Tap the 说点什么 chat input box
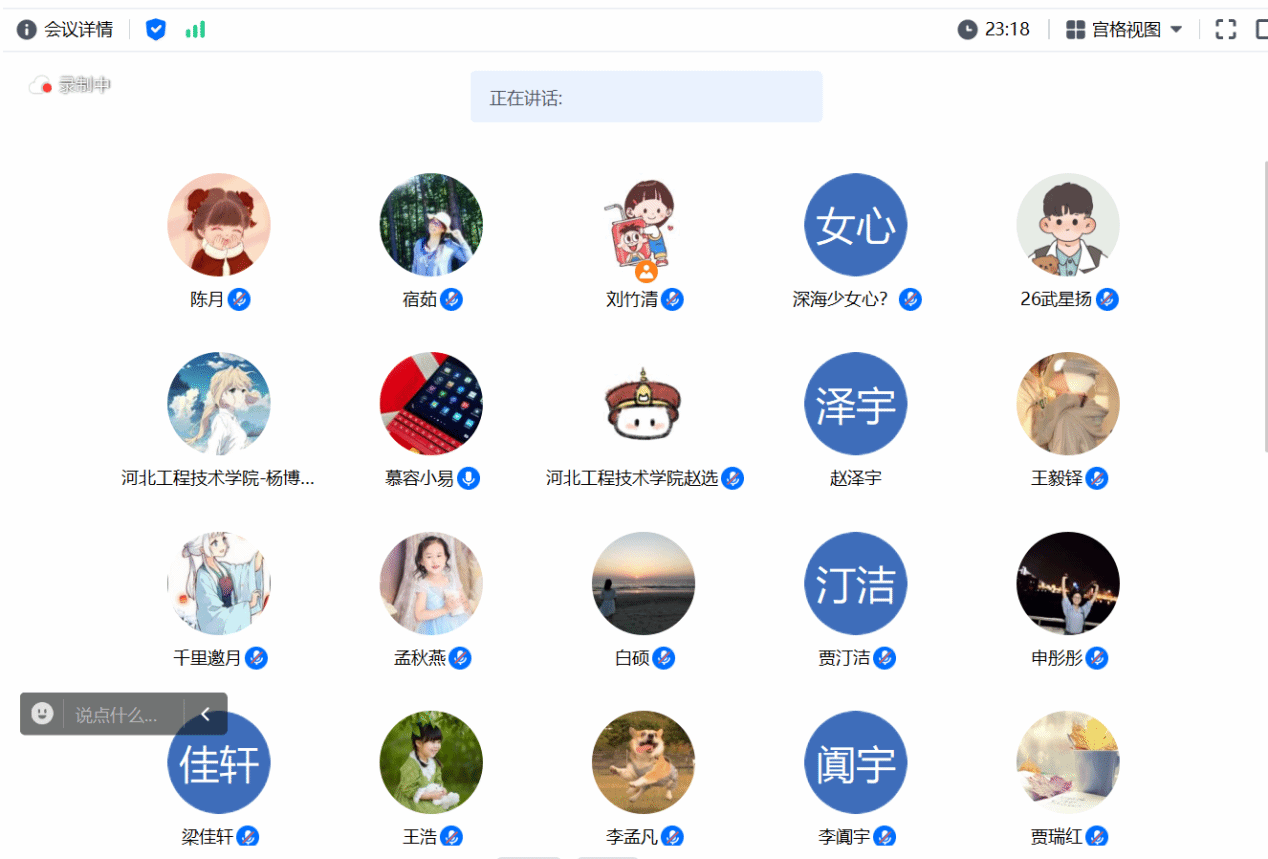Image resolution: width=1268 pixels, height=859 pixels. (x=117, y=714)
